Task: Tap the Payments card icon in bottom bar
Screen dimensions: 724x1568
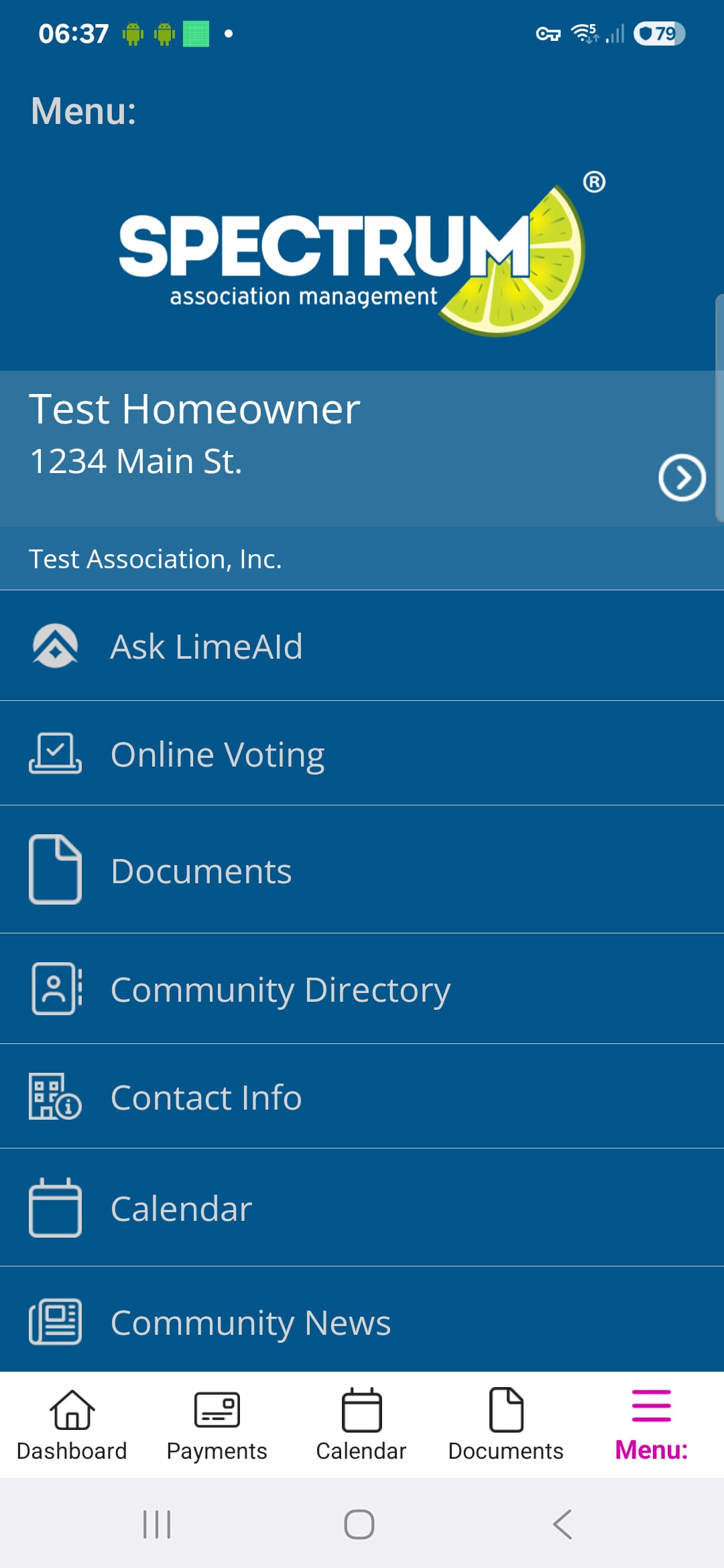Action: (x=217, y=1409)
